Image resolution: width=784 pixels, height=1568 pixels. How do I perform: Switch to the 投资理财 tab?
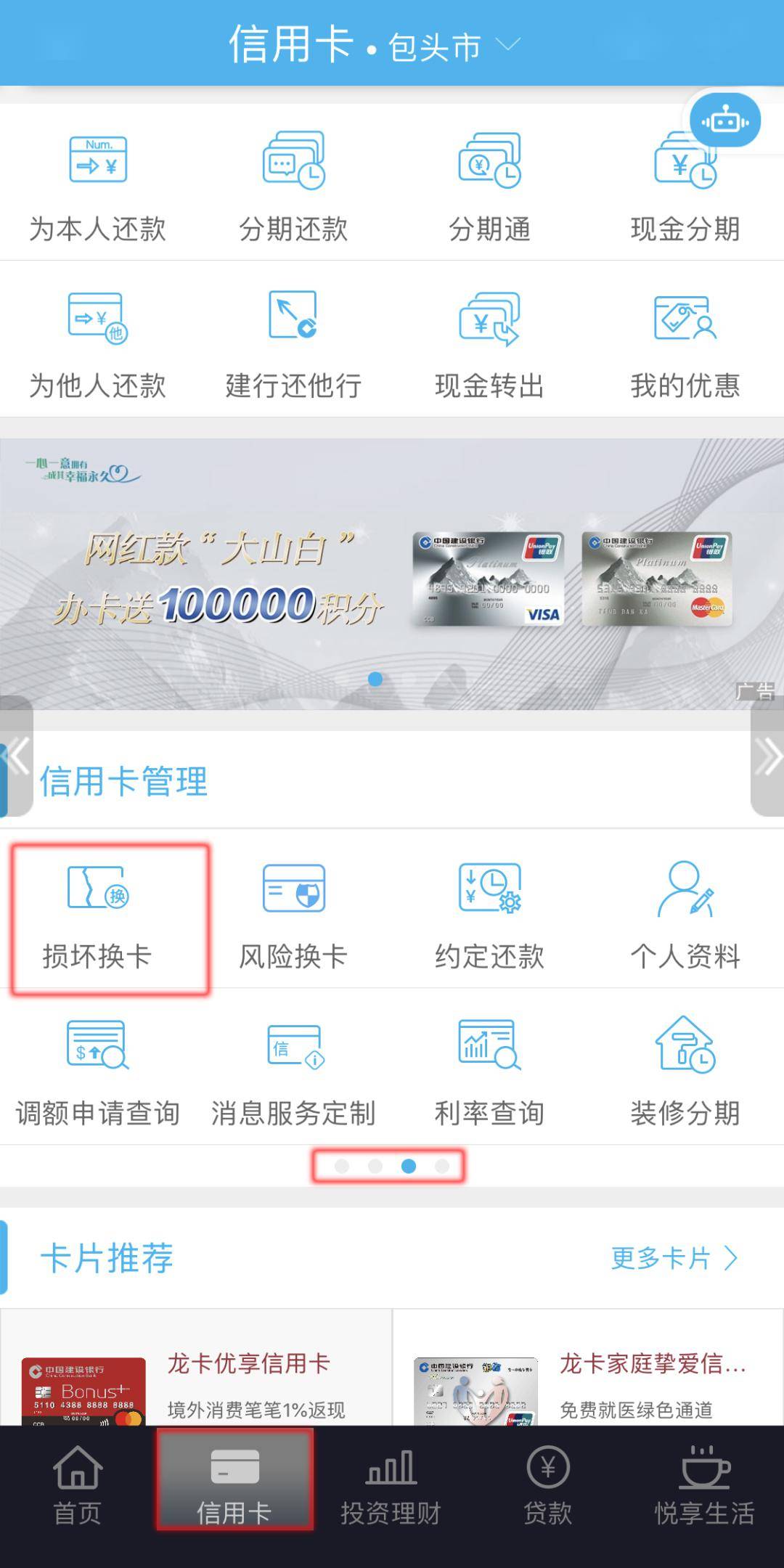pos(391,1485)
